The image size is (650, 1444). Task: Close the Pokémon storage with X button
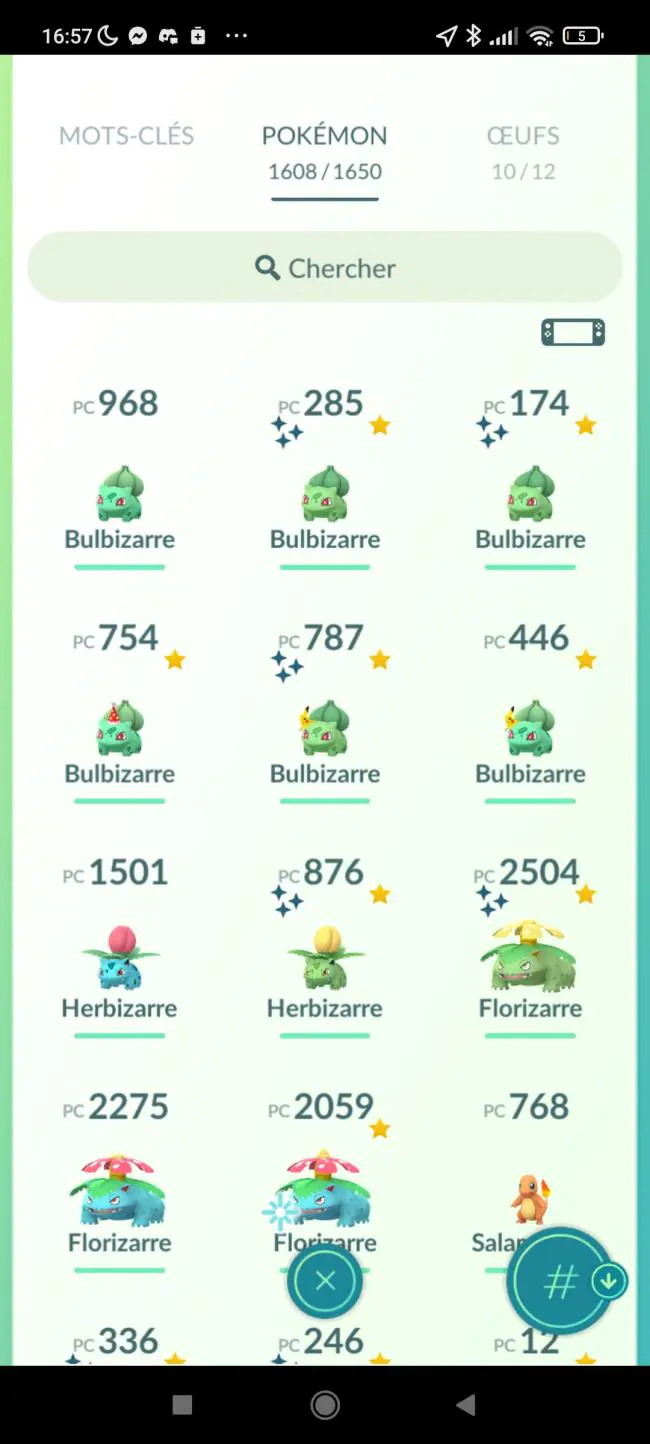click(x=325, y=1281)
